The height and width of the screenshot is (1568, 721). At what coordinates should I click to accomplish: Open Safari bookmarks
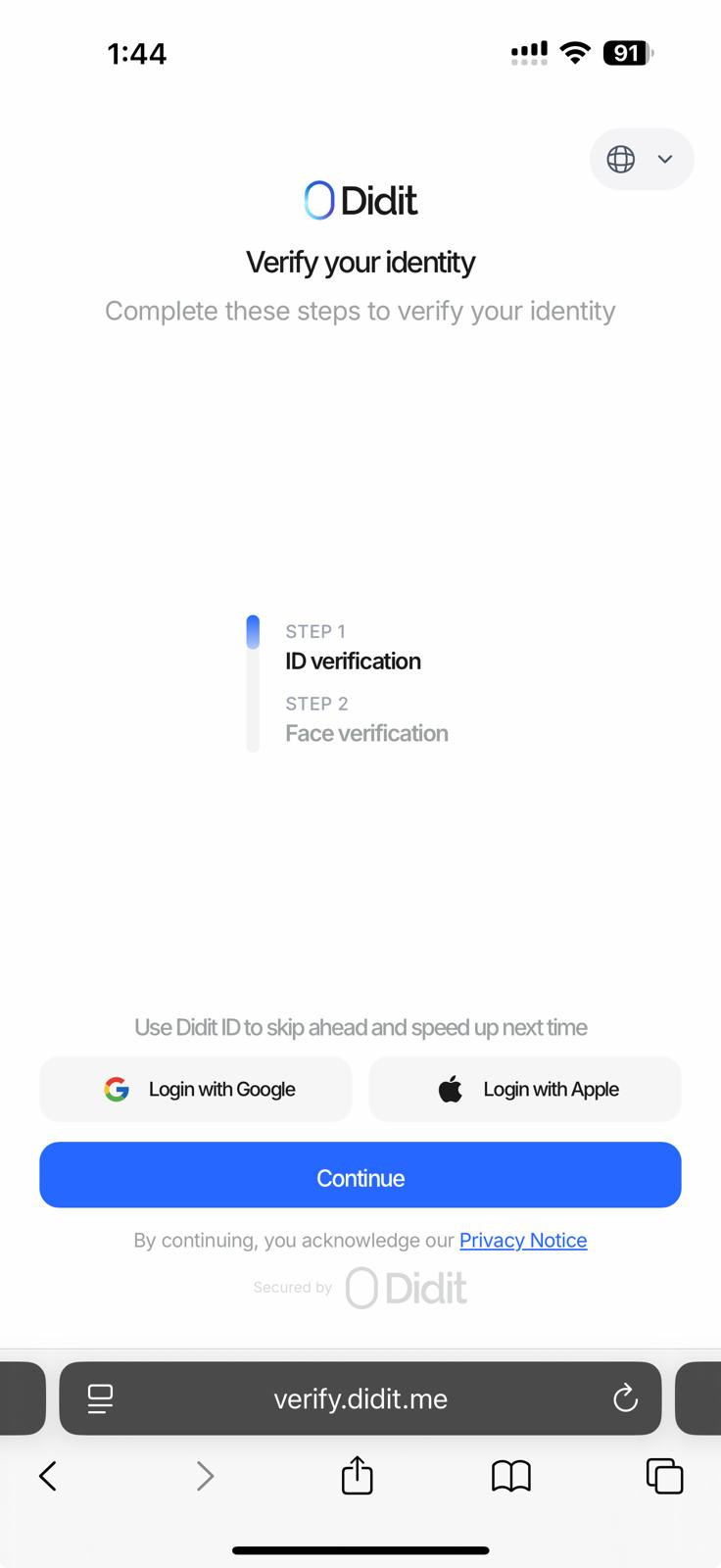pos(510,1476)
